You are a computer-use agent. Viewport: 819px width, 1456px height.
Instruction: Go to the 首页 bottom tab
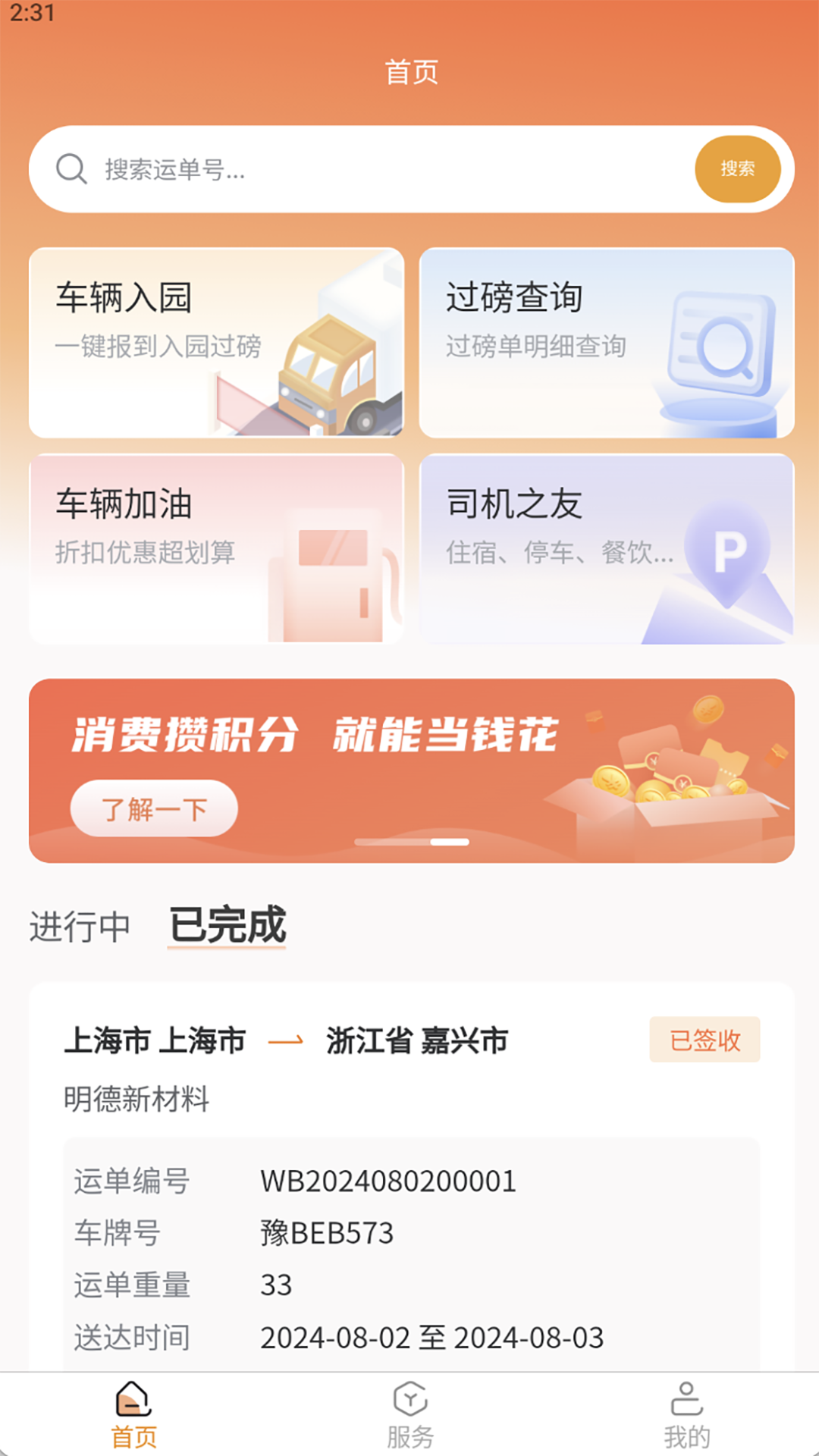(134, 1415)
